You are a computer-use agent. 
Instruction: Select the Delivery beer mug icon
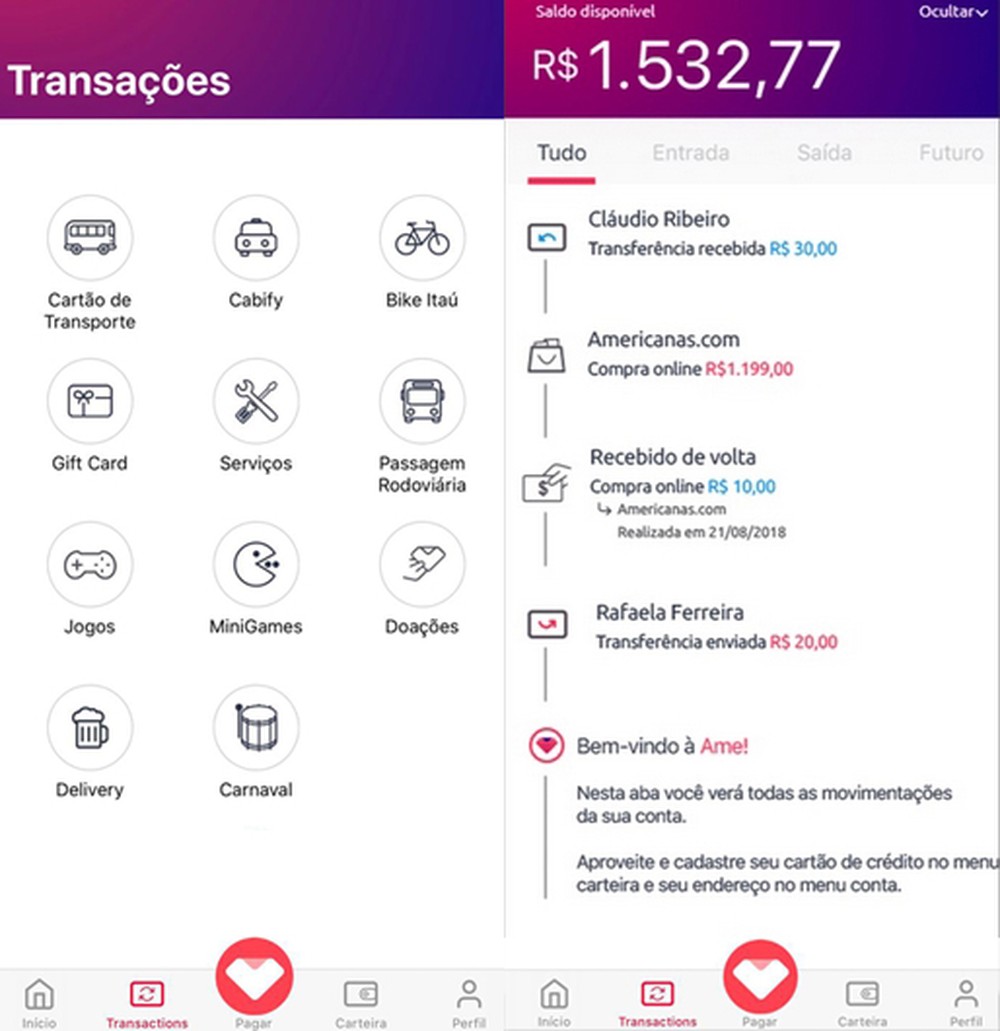pyautogui.click(x=90, y=726)
